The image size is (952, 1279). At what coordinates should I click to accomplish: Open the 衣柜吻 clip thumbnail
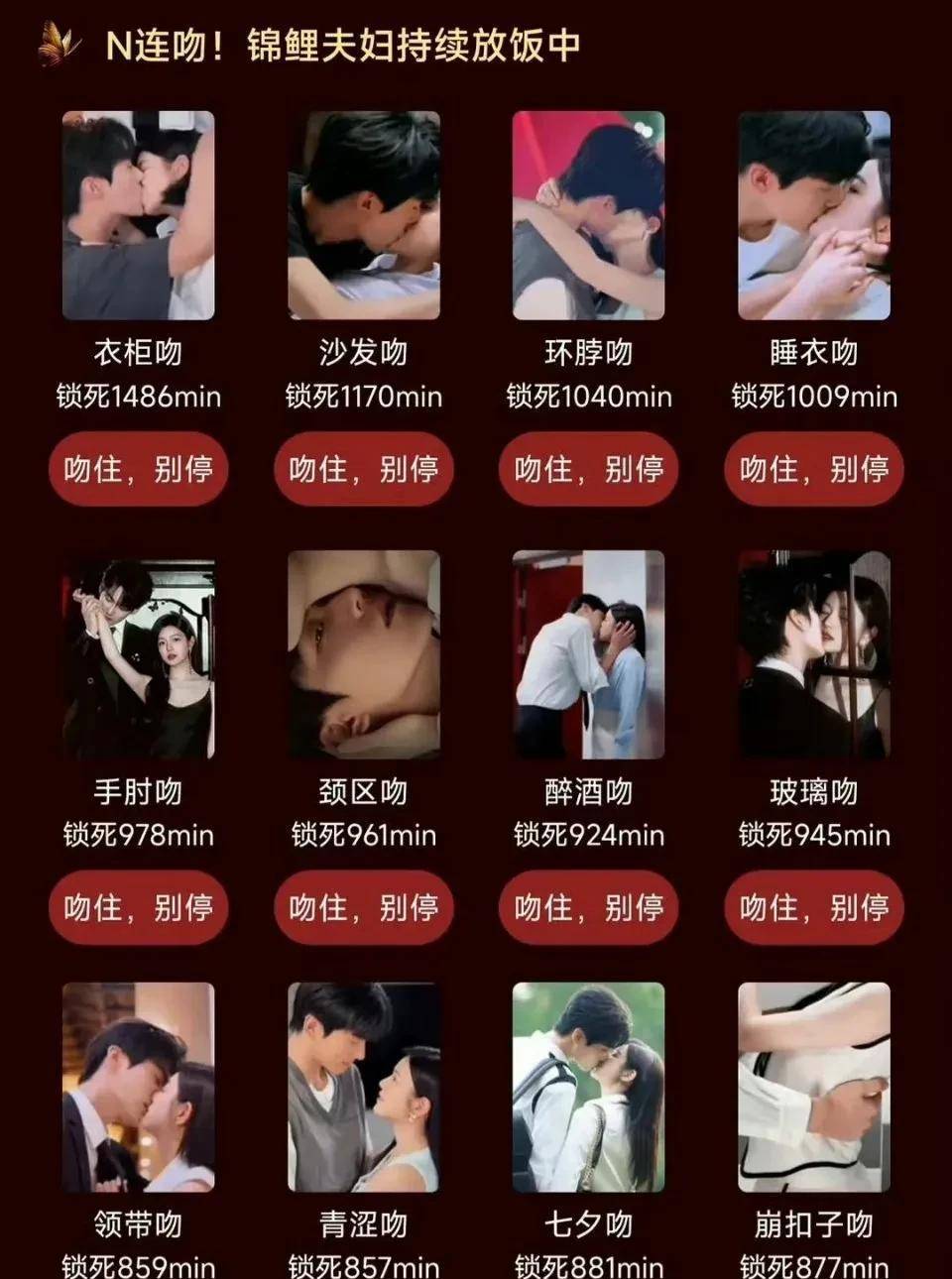coord(139,215)
